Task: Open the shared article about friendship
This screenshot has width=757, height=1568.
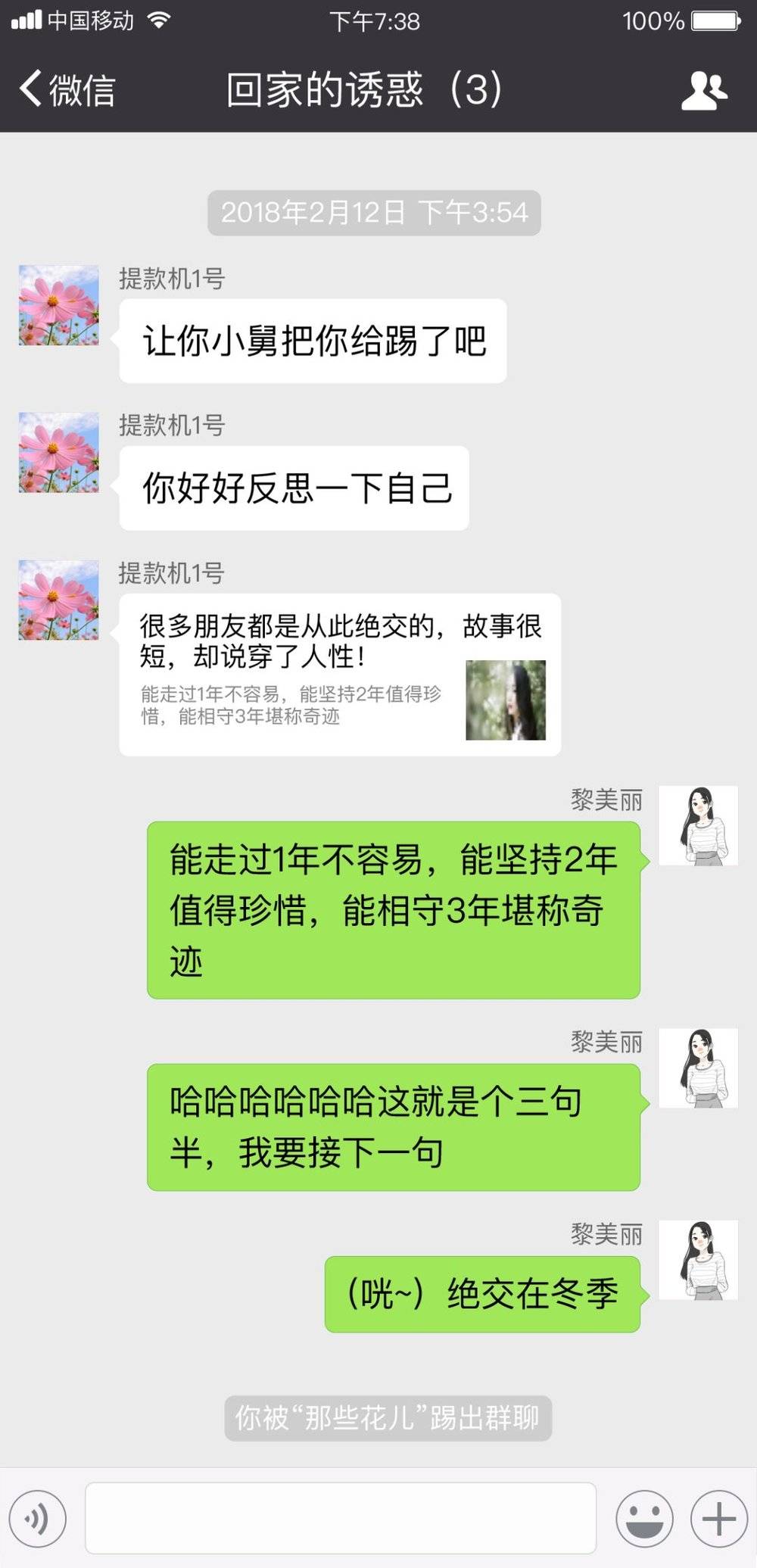Action: click(340, 674)
